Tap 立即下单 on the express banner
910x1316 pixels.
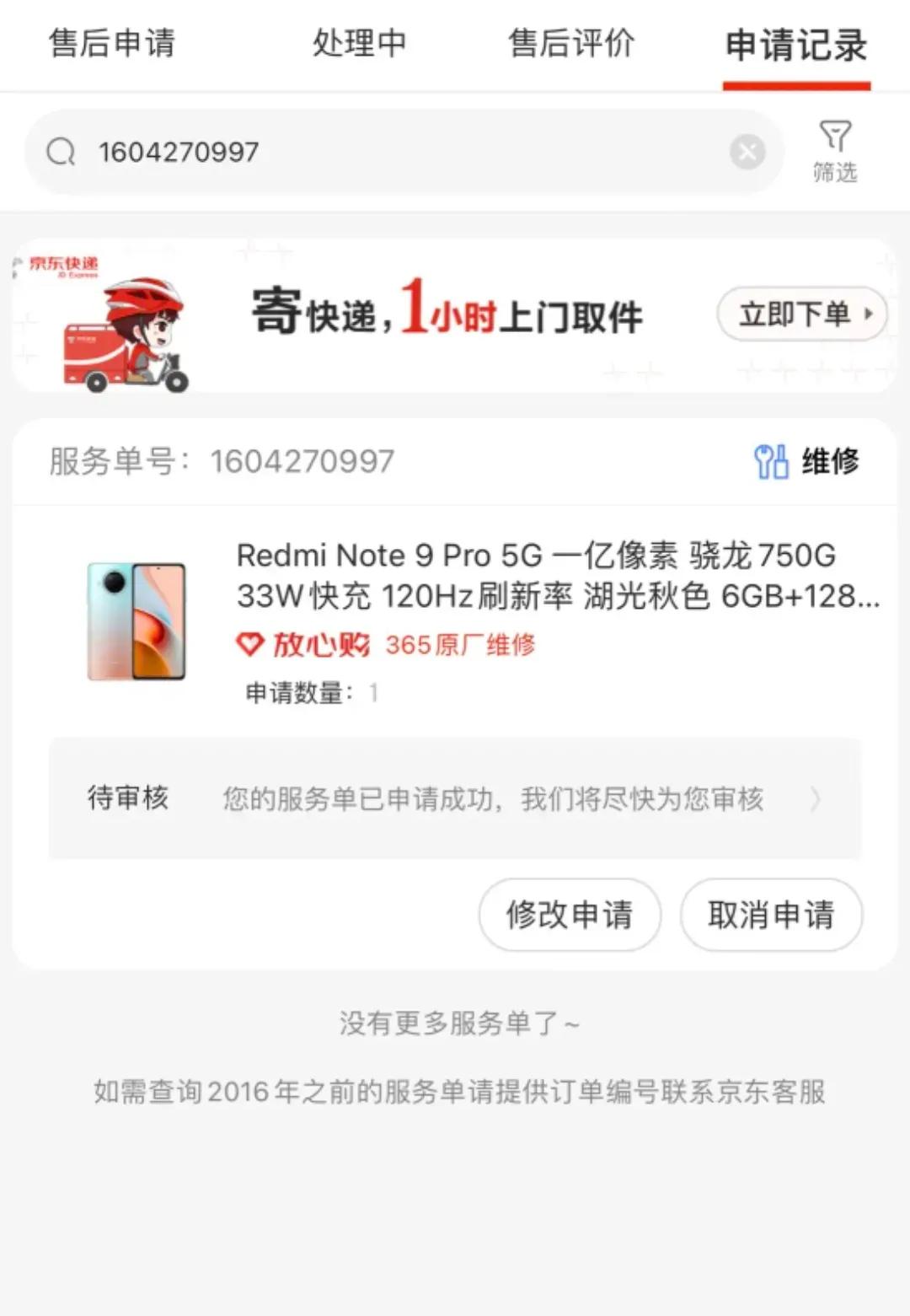(800, 314)
